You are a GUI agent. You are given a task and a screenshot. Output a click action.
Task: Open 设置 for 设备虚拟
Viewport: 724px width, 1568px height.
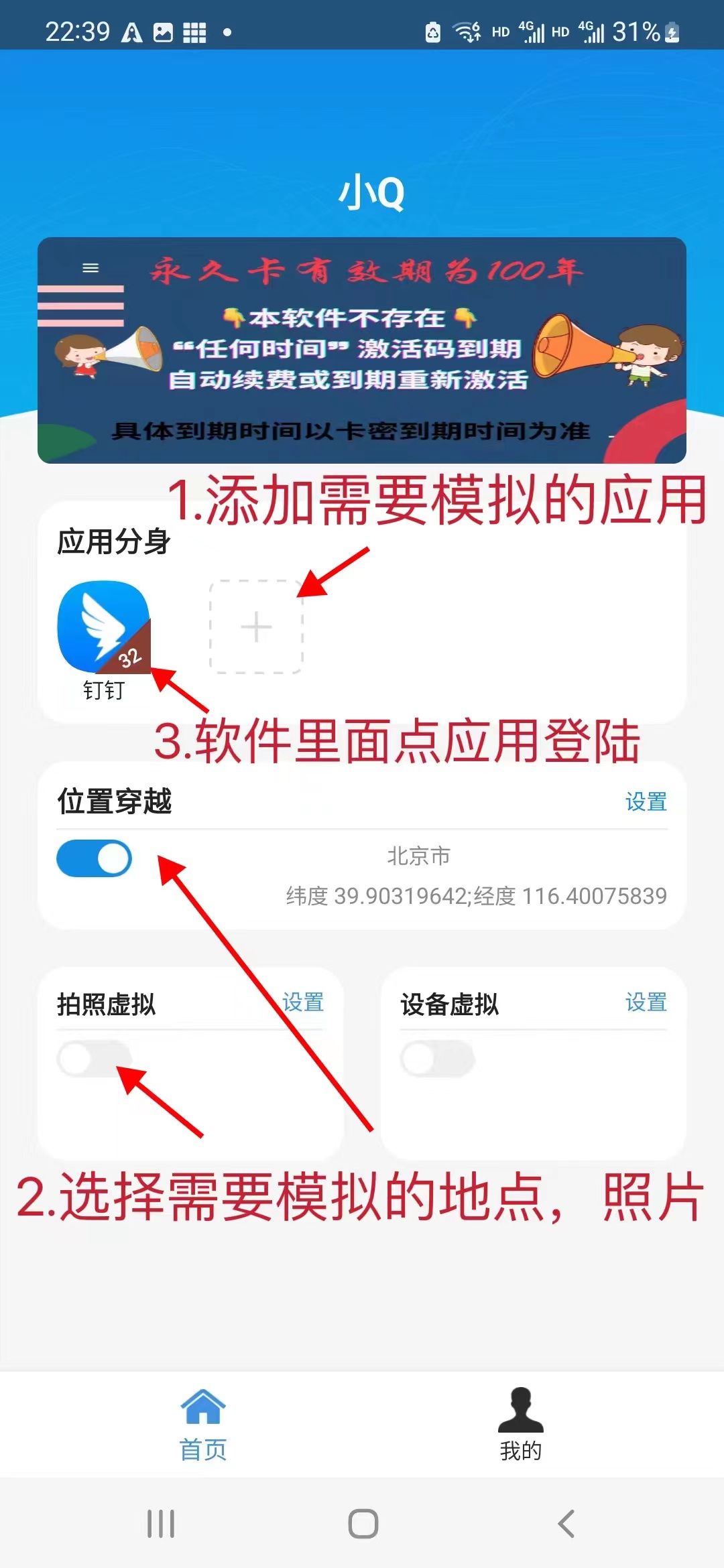click(x=646, y=1002)
